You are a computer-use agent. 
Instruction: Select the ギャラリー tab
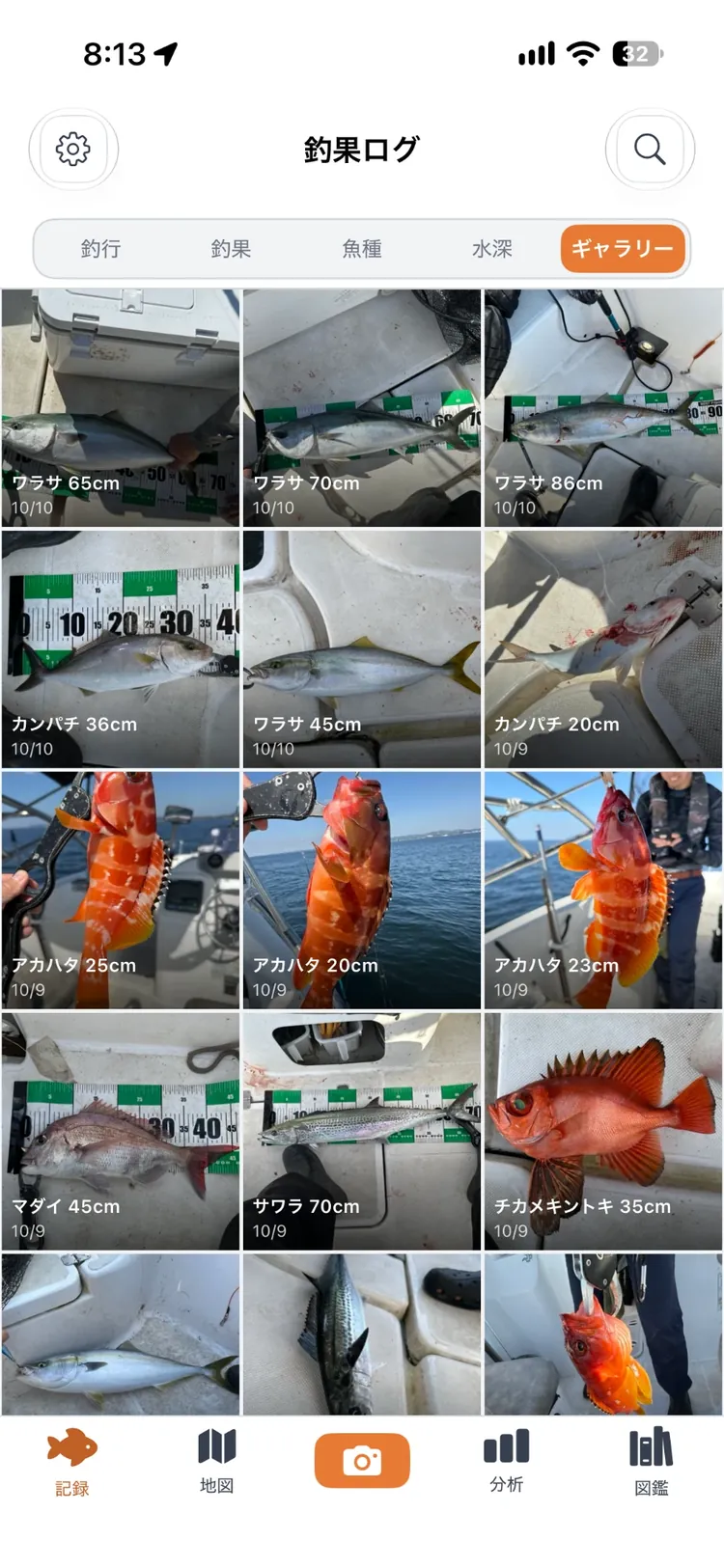tap(623, 249)
